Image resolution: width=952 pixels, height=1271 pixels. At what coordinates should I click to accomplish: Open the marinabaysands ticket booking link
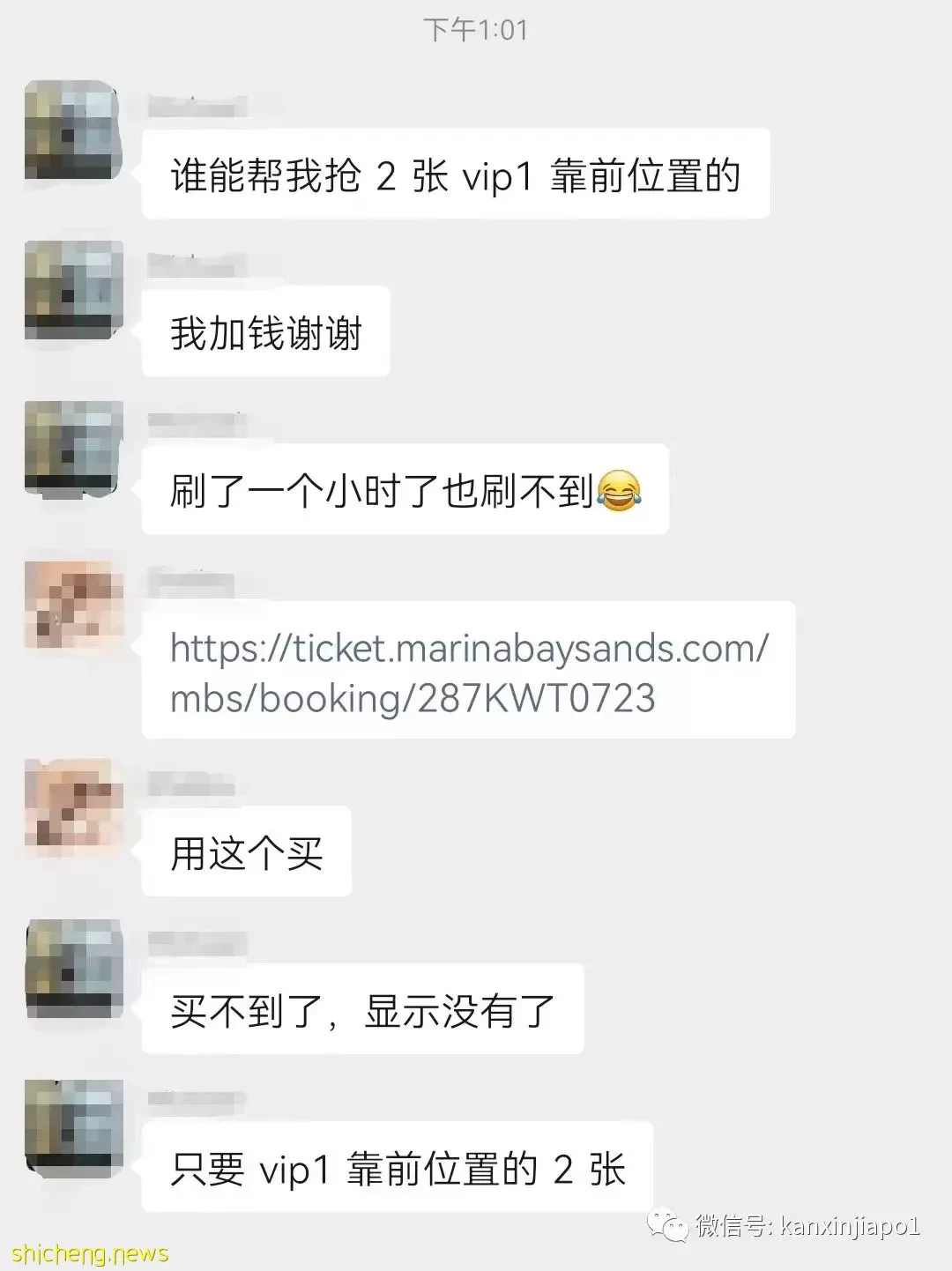pos(468,672)
